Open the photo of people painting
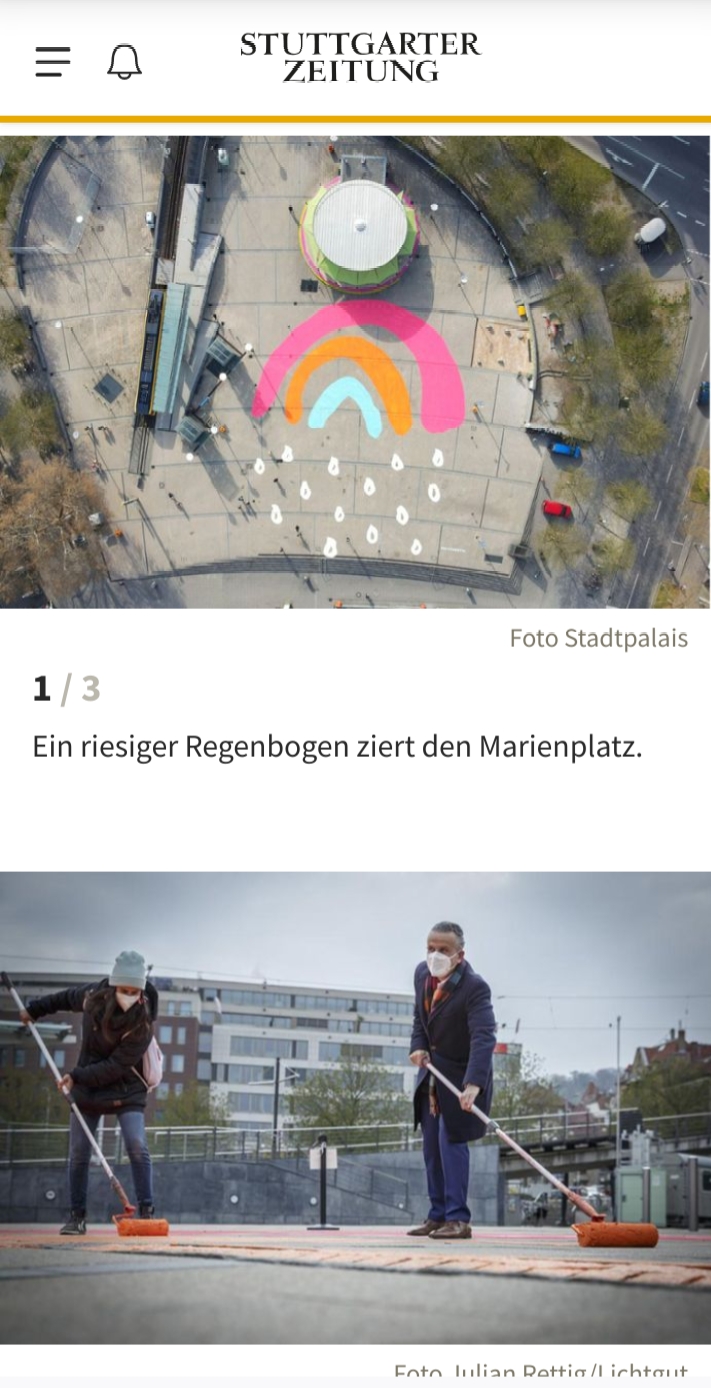Viewport: 711px width, 1388px height. (x=355, y=1107)
